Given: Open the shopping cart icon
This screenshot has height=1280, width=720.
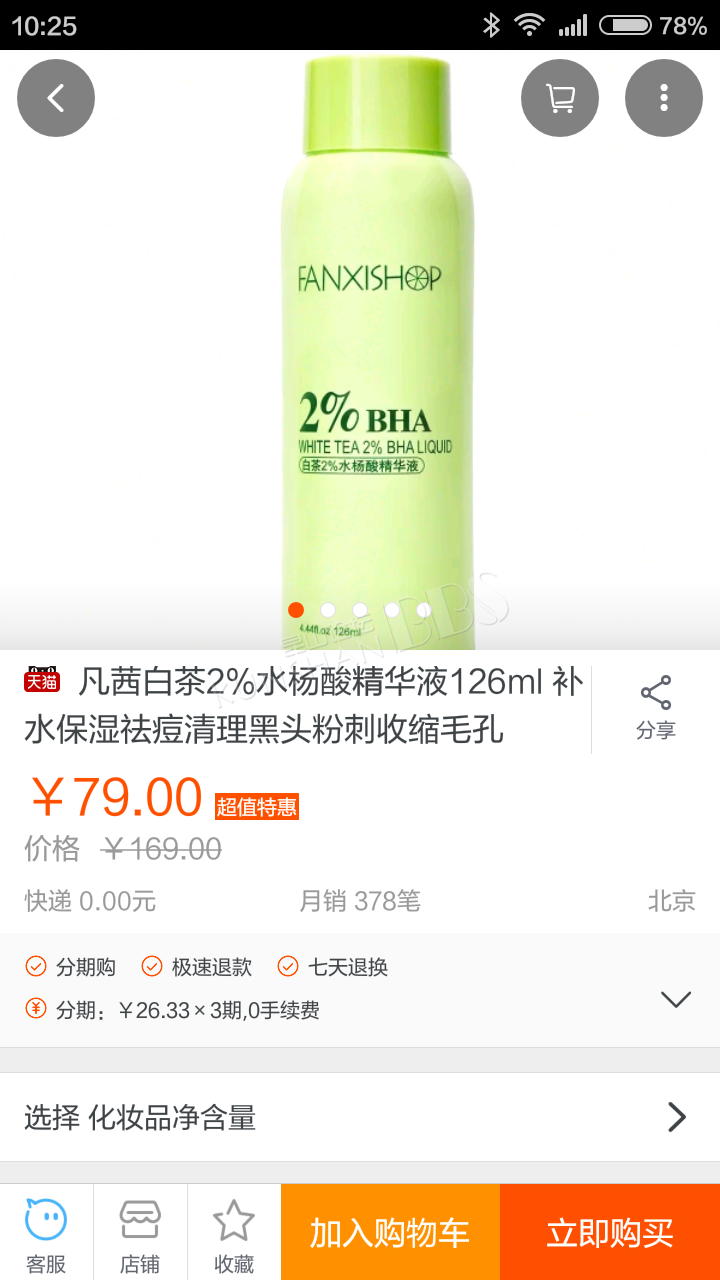Looking at the screenshot, I should pos(560,98).
